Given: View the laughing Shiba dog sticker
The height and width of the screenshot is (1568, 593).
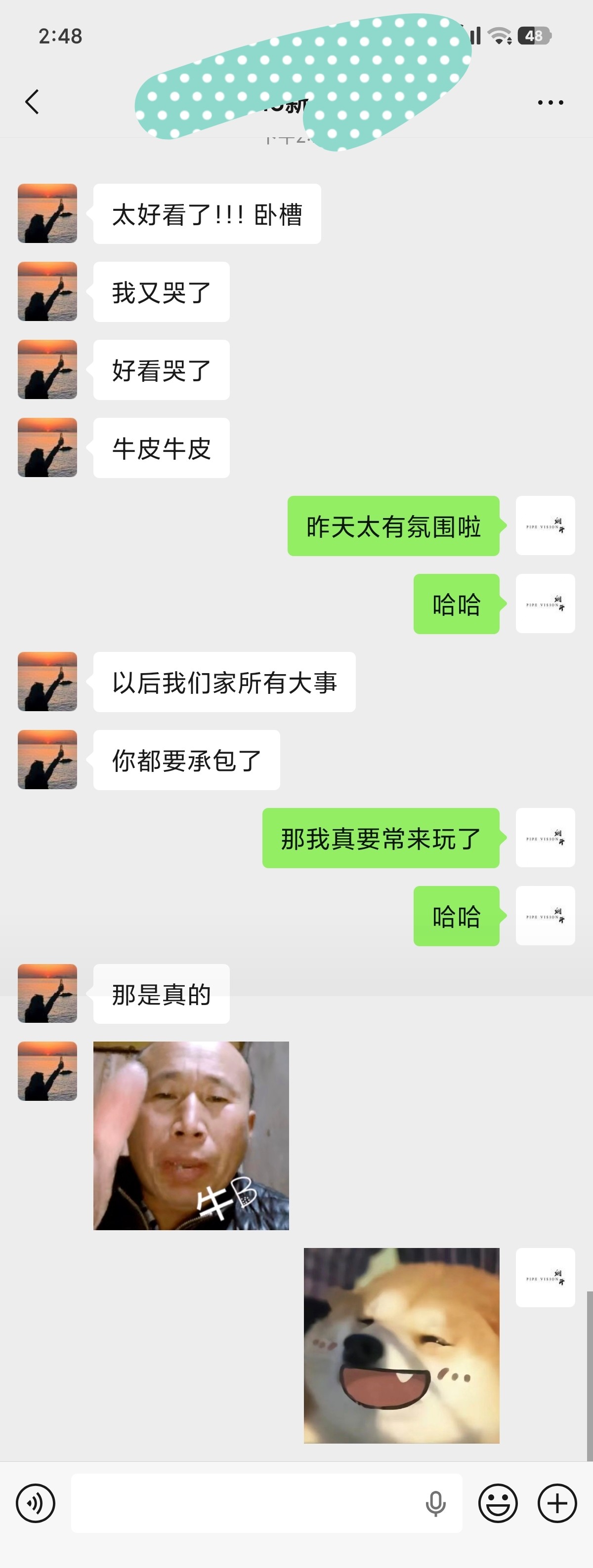Looking at the screenshot, I should pyautogui.click(x=402, y=1345).
